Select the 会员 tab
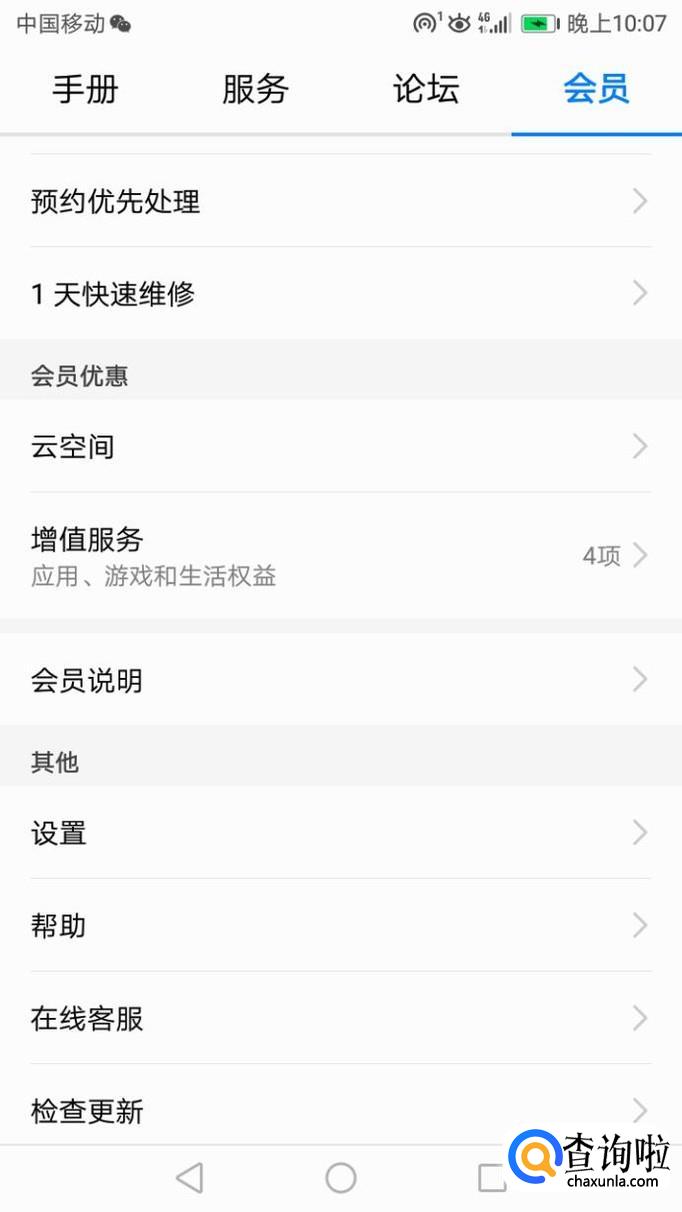Screen dimensions: 682x1212 (596, 89)
